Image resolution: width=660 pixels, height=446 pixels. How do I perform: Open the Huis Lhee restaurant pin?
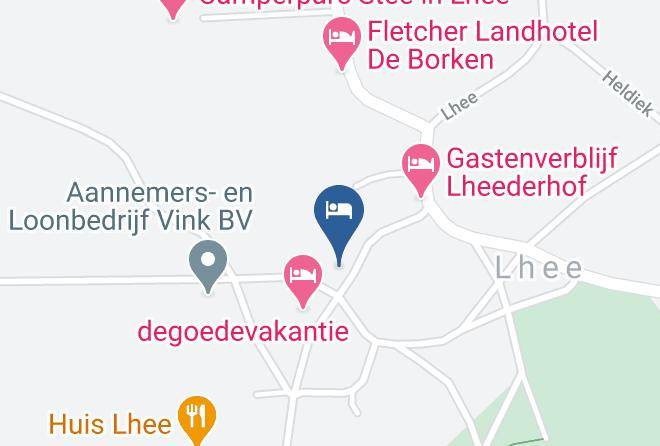tap(197, 419)
